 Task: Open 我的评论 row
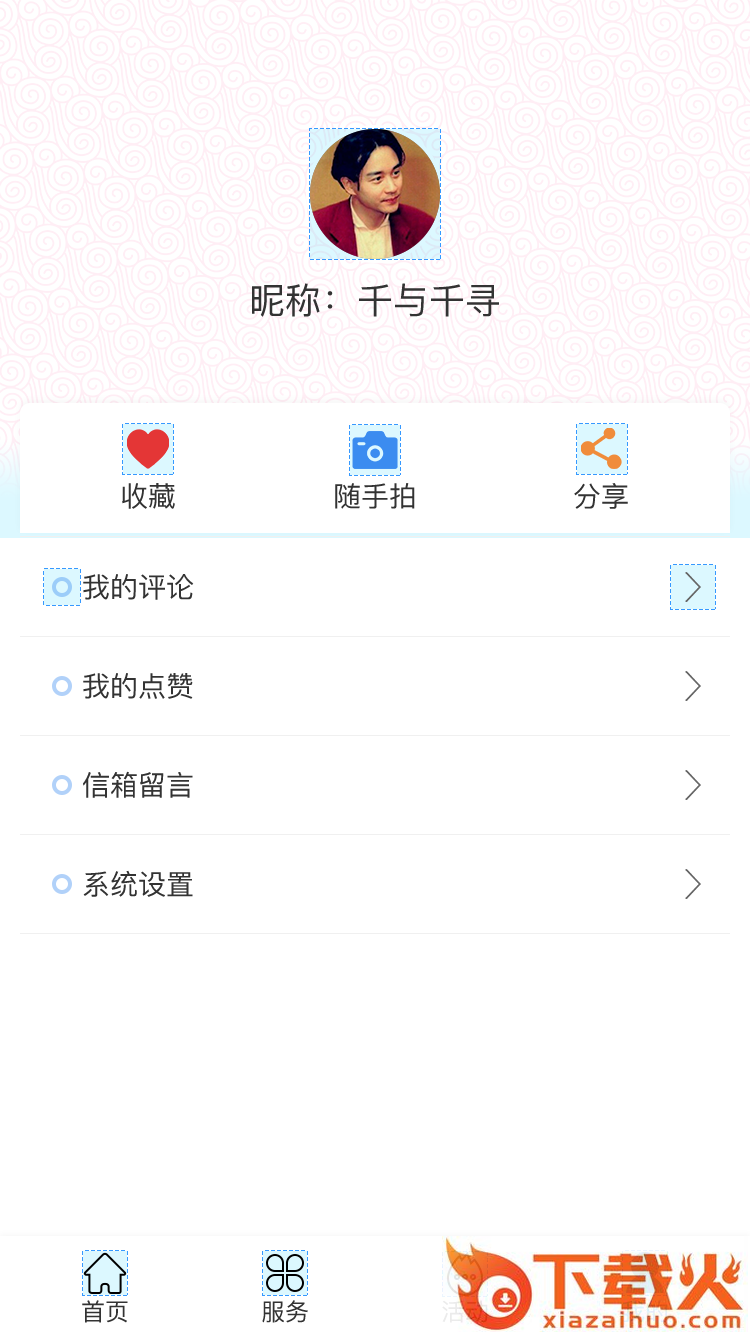[x=375, y=587]
